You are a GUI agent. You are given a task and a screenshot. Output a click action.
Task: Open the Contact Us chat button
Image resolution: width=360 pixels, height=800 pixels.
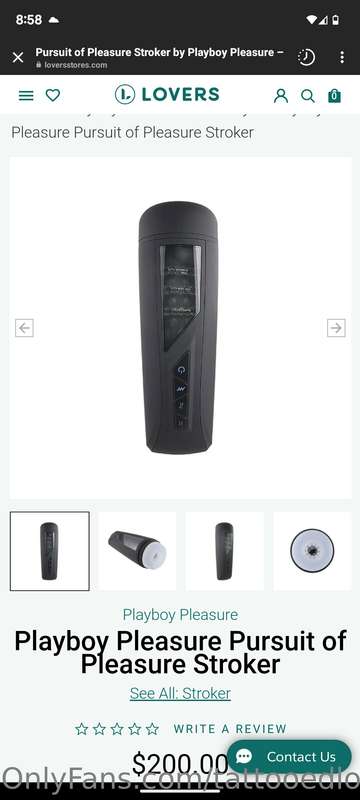point(289,757)
